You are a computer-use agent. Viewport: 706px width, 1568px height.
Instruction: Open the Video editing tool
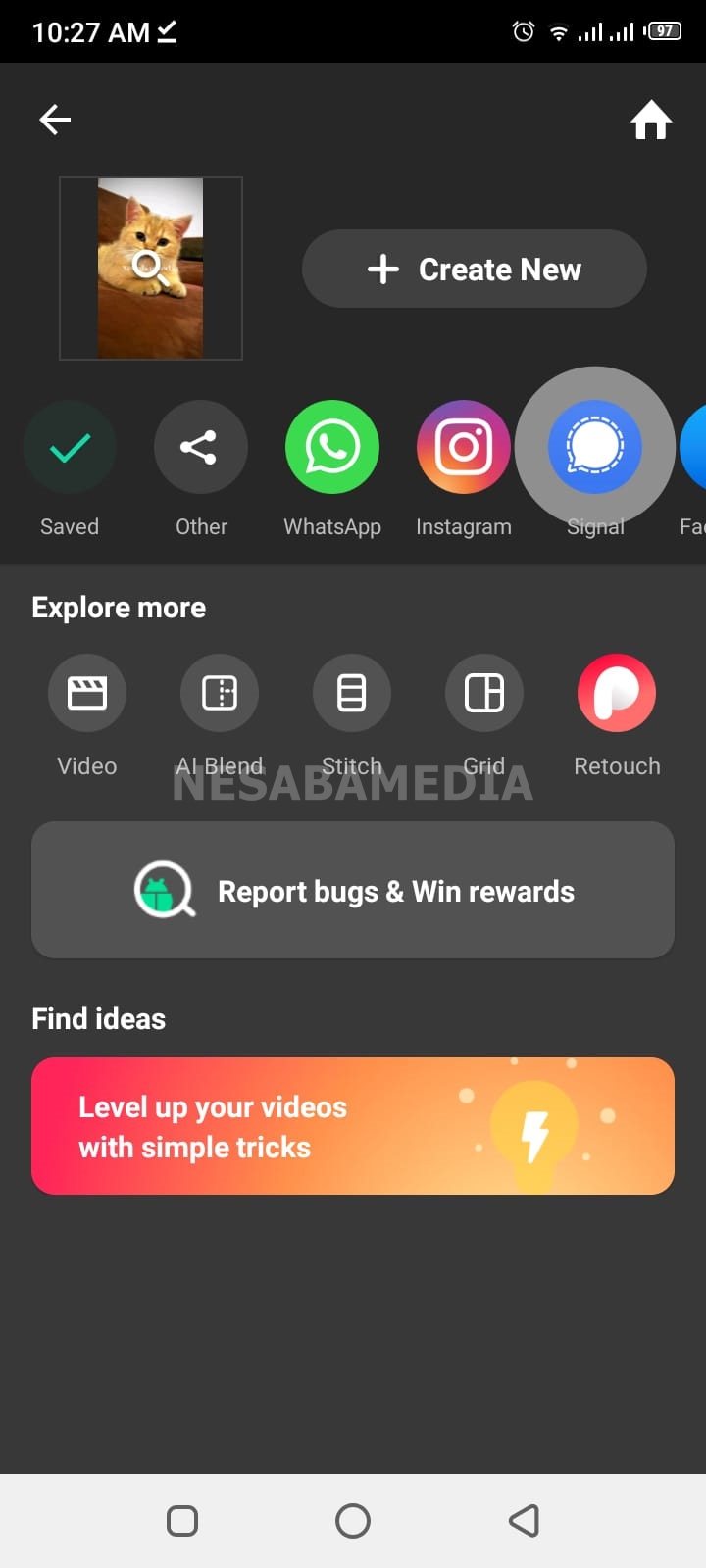point(87,692)
